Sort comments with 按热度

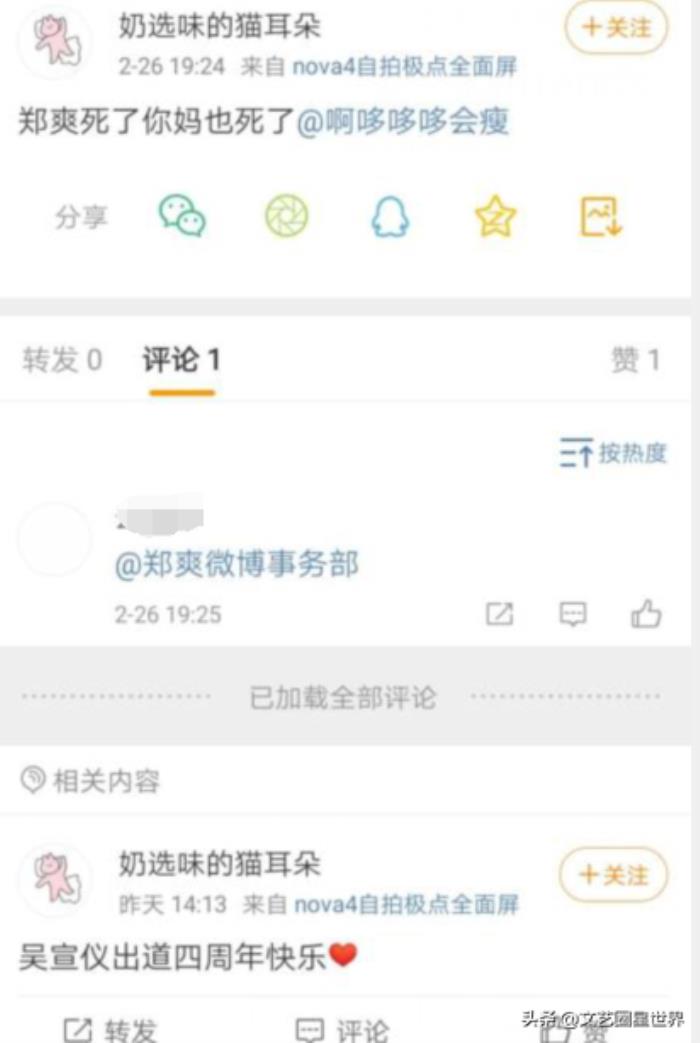click(x=613, y=453)
